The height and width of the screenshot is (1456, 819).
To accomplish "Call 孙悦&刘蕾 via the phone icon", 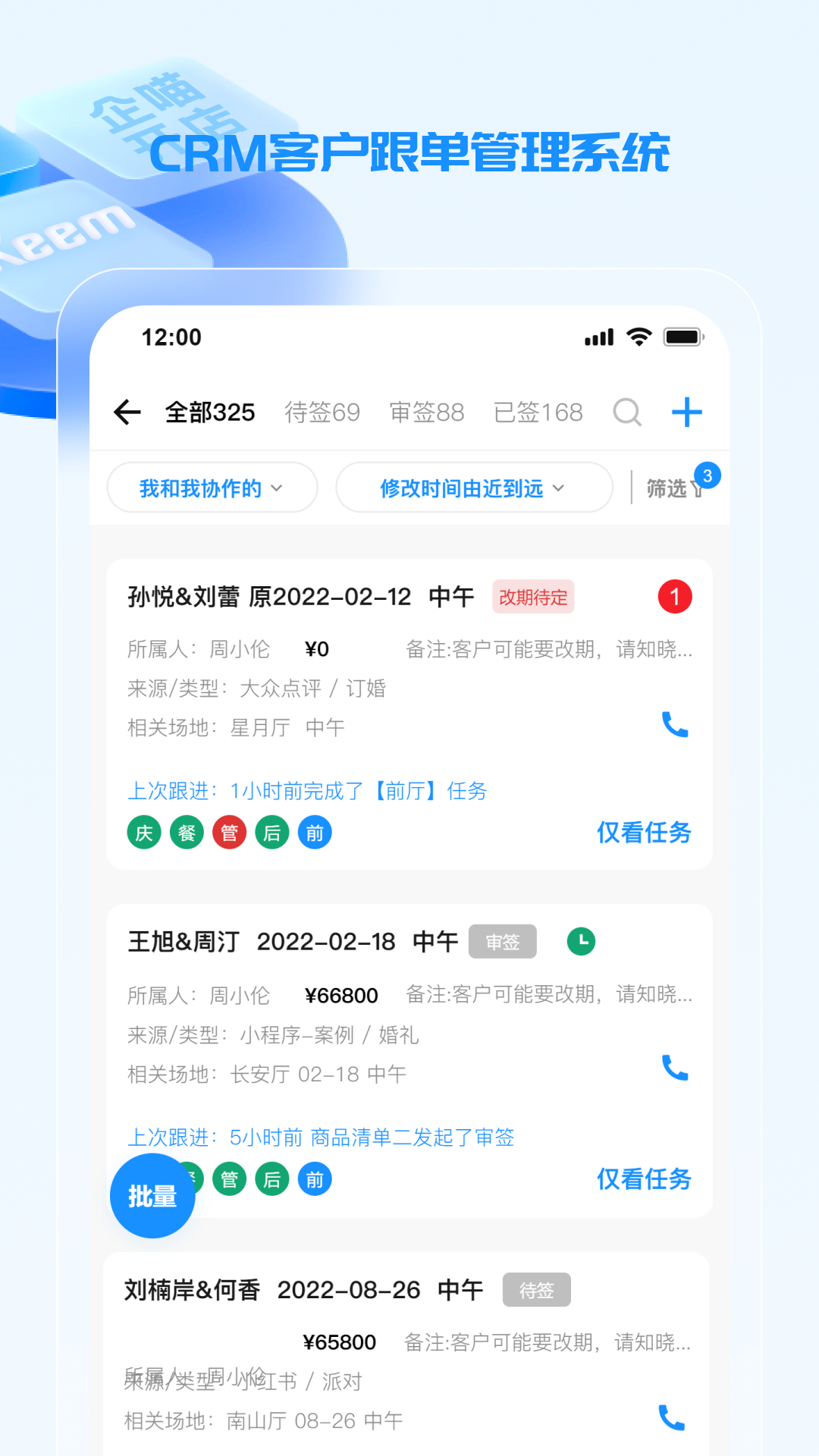I will click(675, 726).
